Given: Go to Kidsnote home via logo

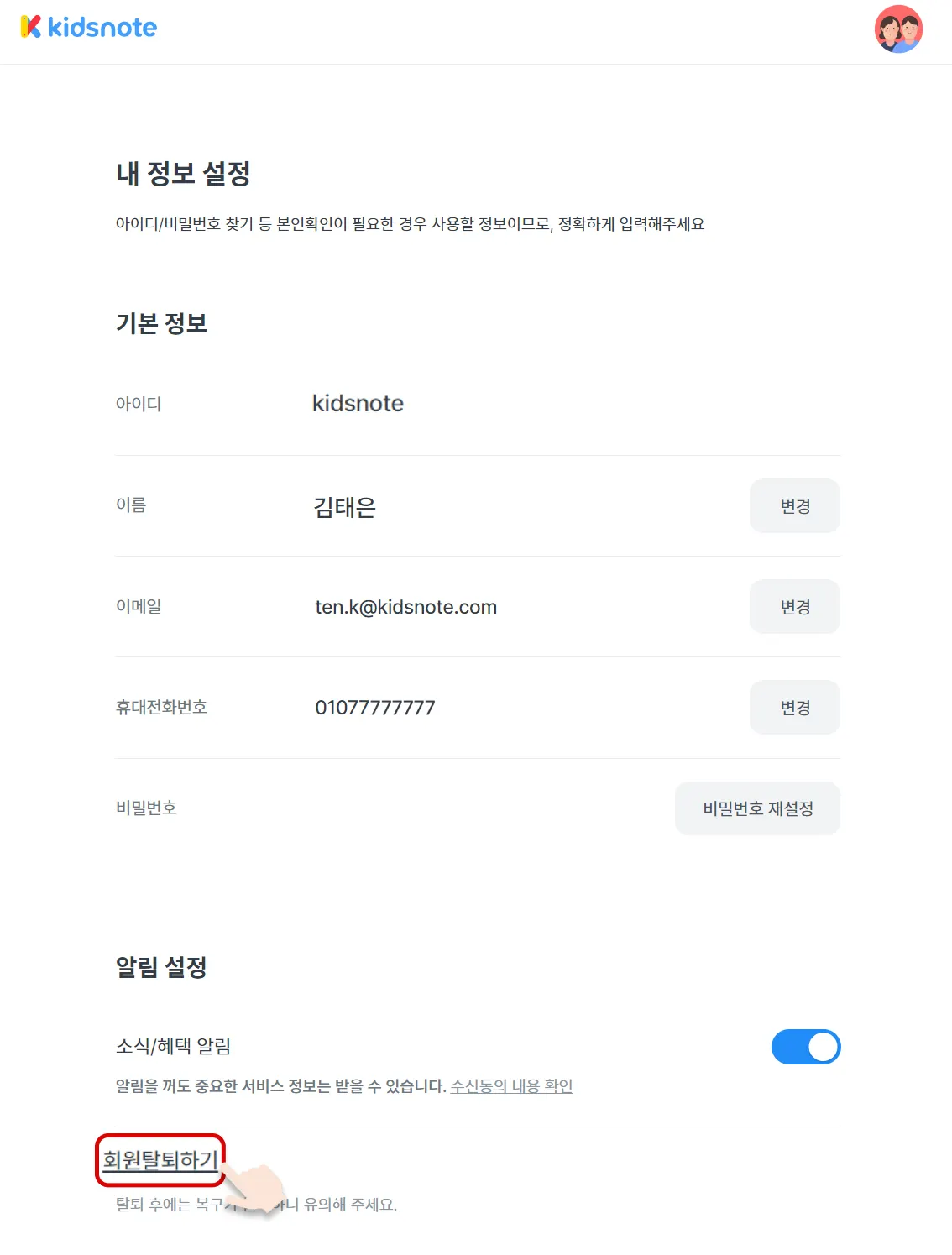Looking at the screenshot, I should 89,28.
